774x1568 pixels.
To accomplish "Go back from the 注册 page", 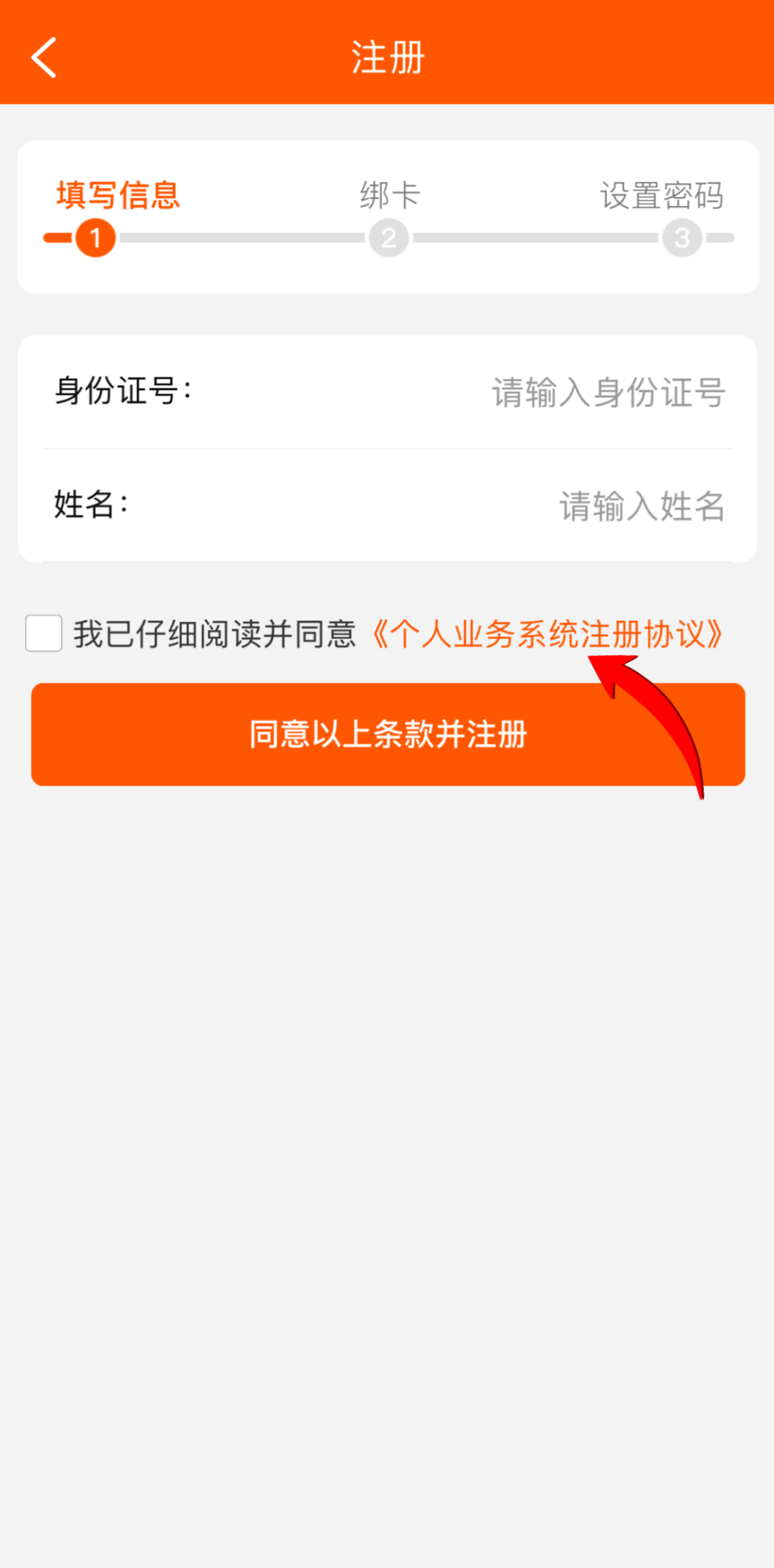I will [44, 57].
